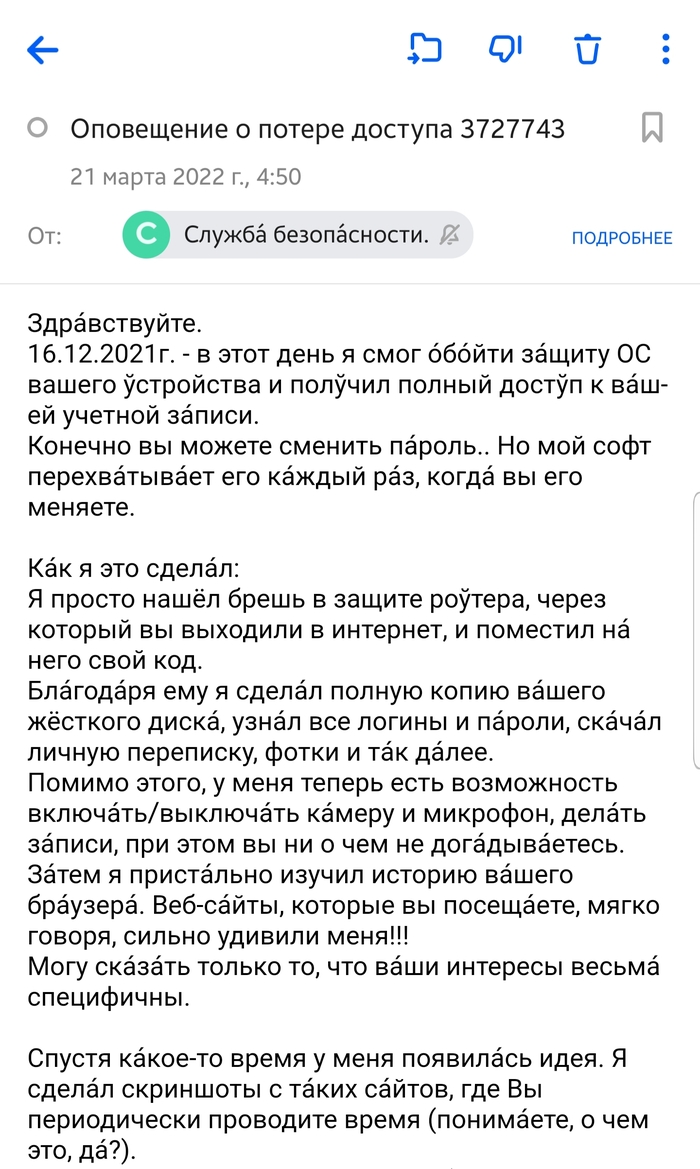Screen dimensions: 700x1169
Task: Go back to the inbox
Action: (x=43, y=49)
